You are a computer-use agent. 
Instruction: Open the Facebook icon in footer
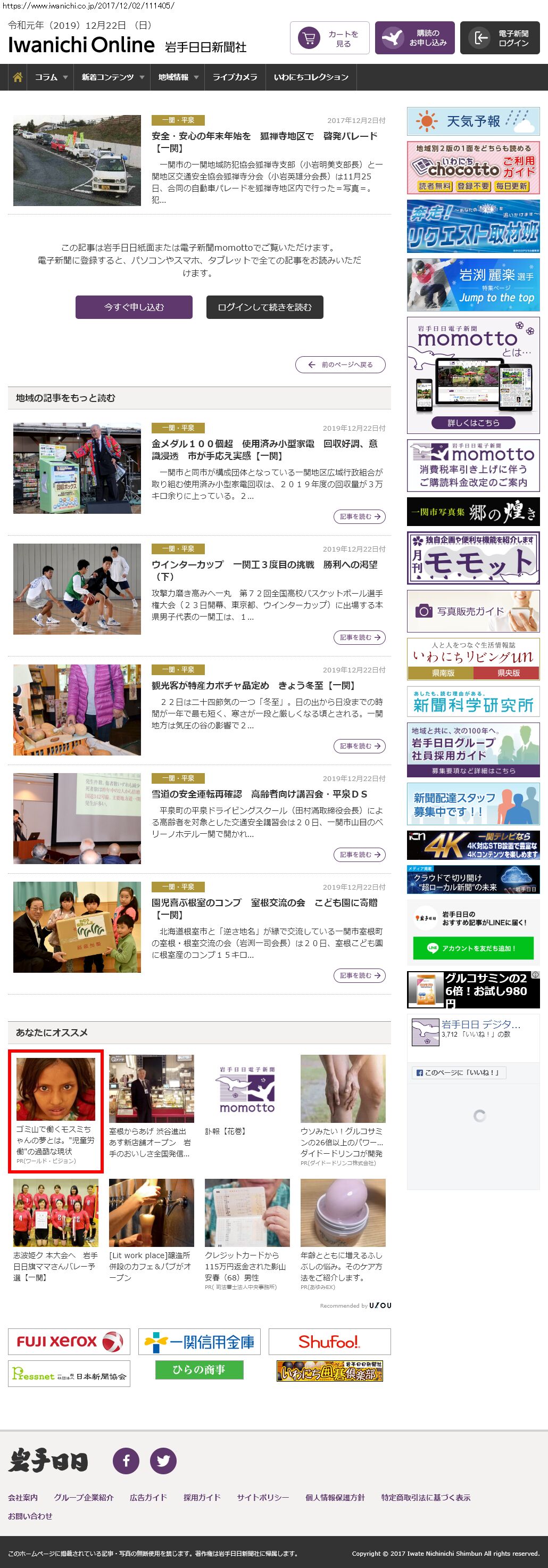[126, 1461]
